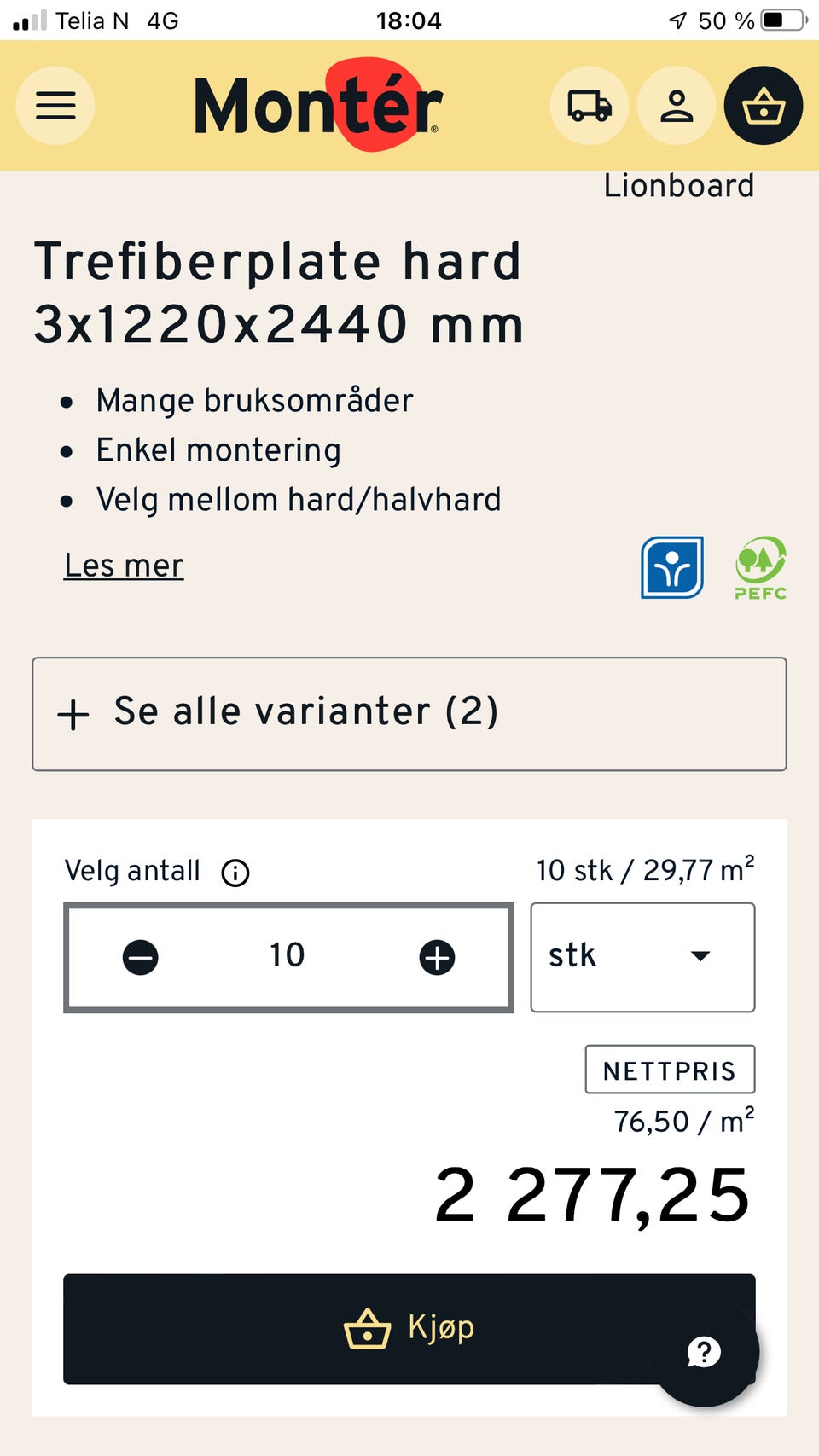Open the quantity info tooltip icon
Screen dimensions: 819x1456
pos(234,872)
